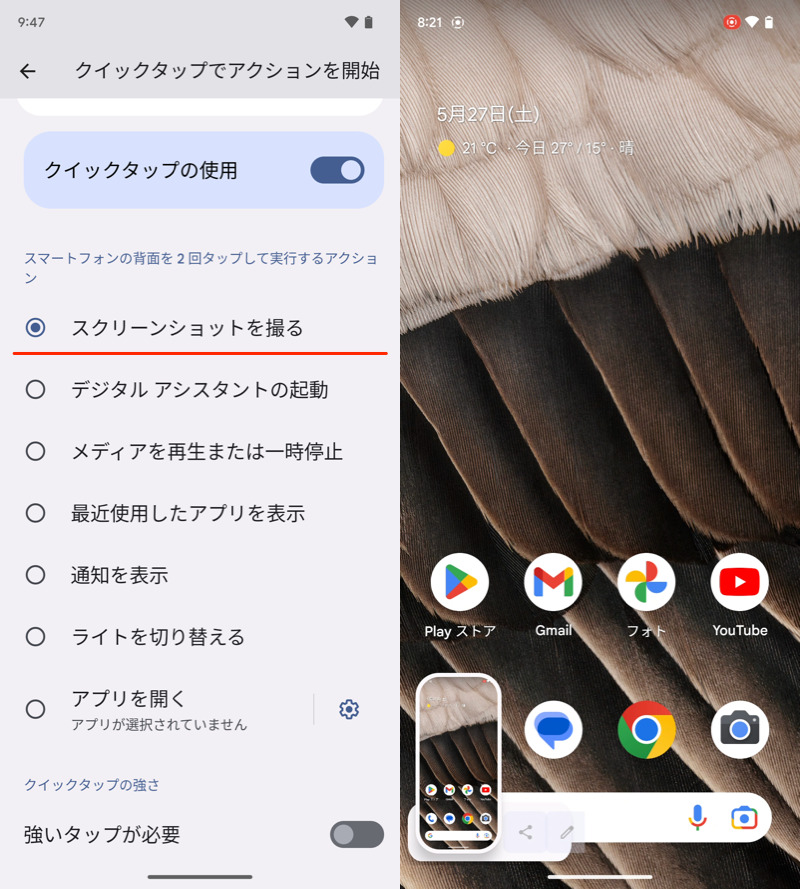800x889 pixels.
Task: Select ライトを切り替える option
Action: 36,637
